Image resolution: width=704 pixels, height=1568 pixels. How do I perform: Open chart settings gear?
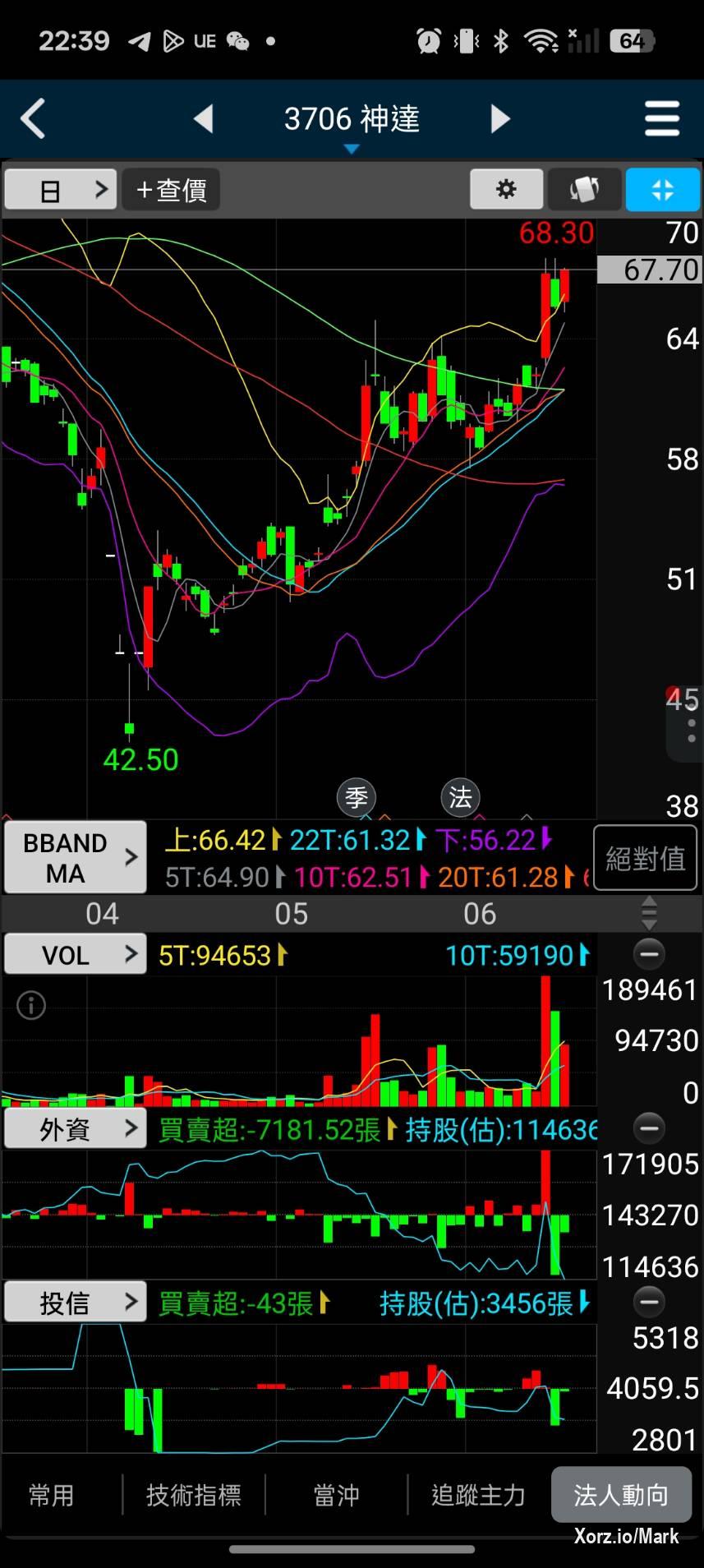pyautogui.click(x=506, y=191)
